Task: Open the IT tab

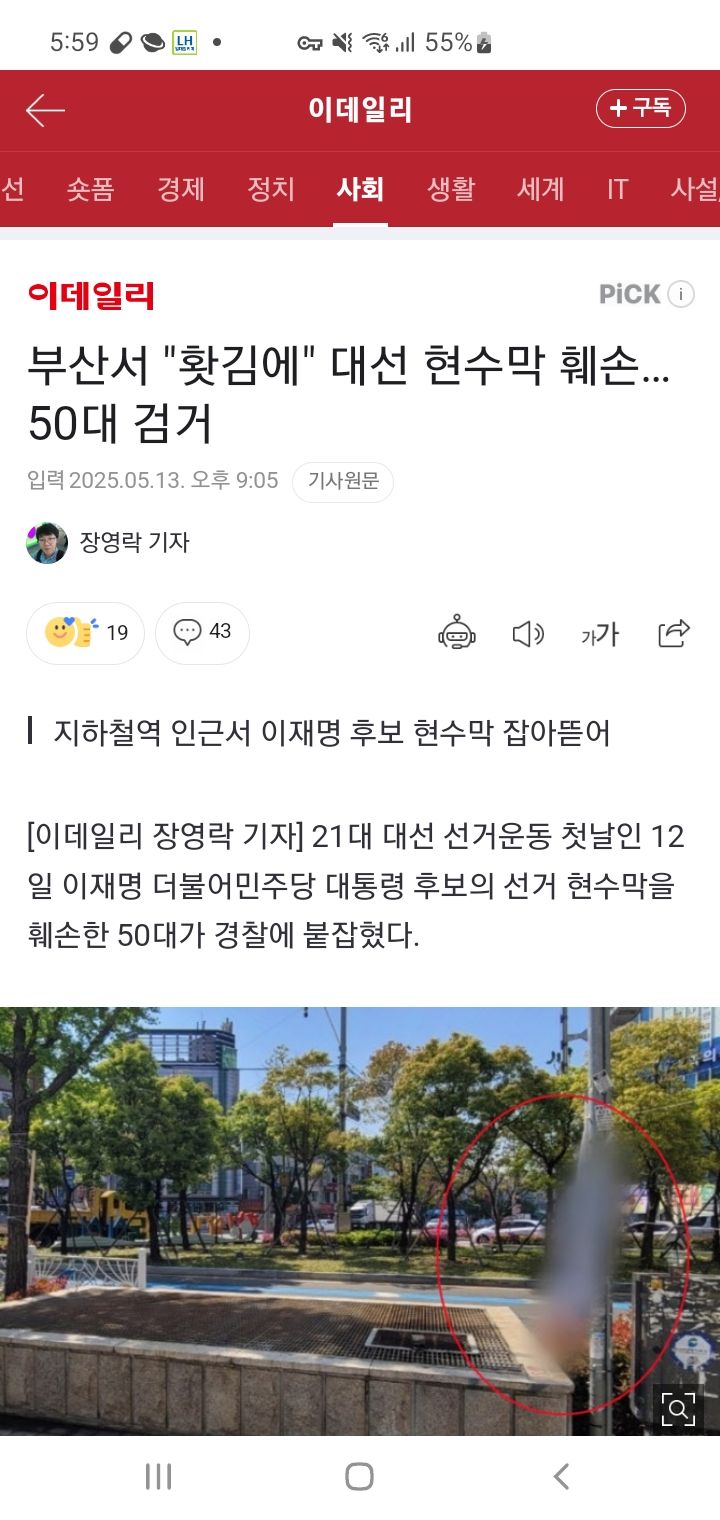Action: [617, 189]
